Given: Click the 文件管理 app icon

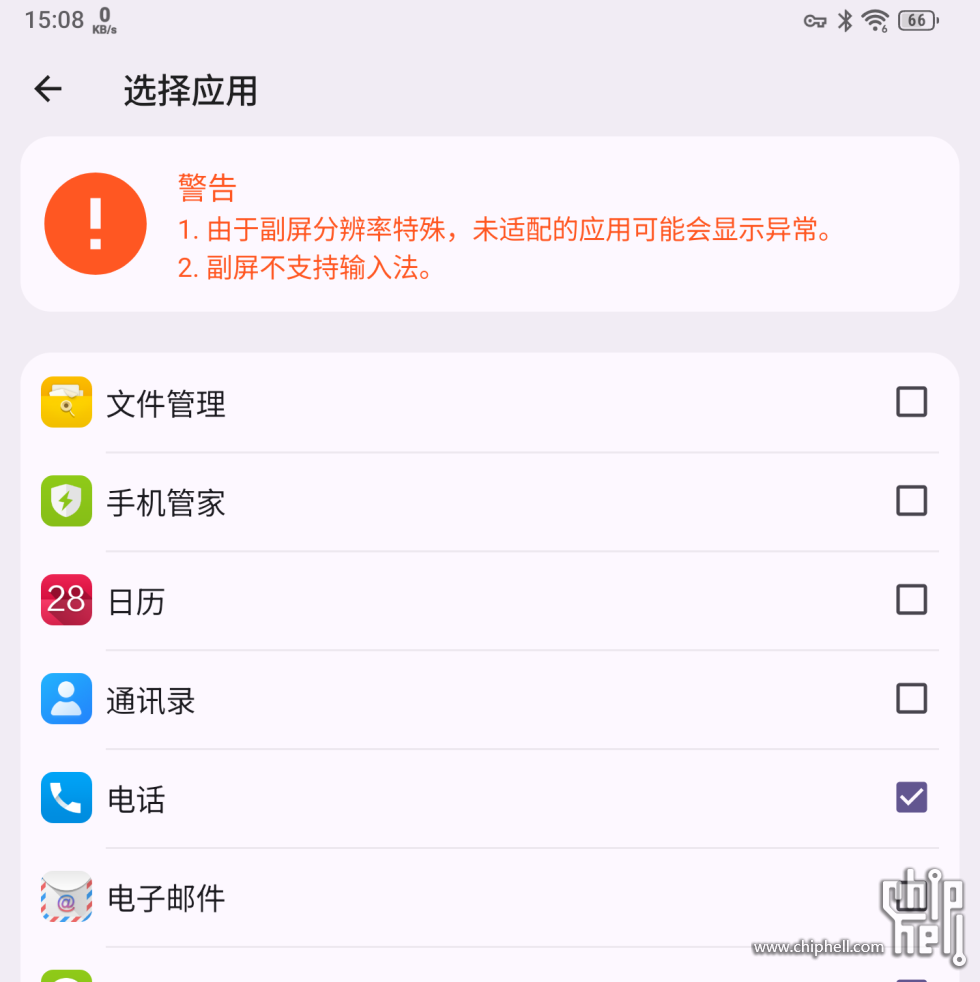Looking at the screenshot, I should (x=65, y=401).
